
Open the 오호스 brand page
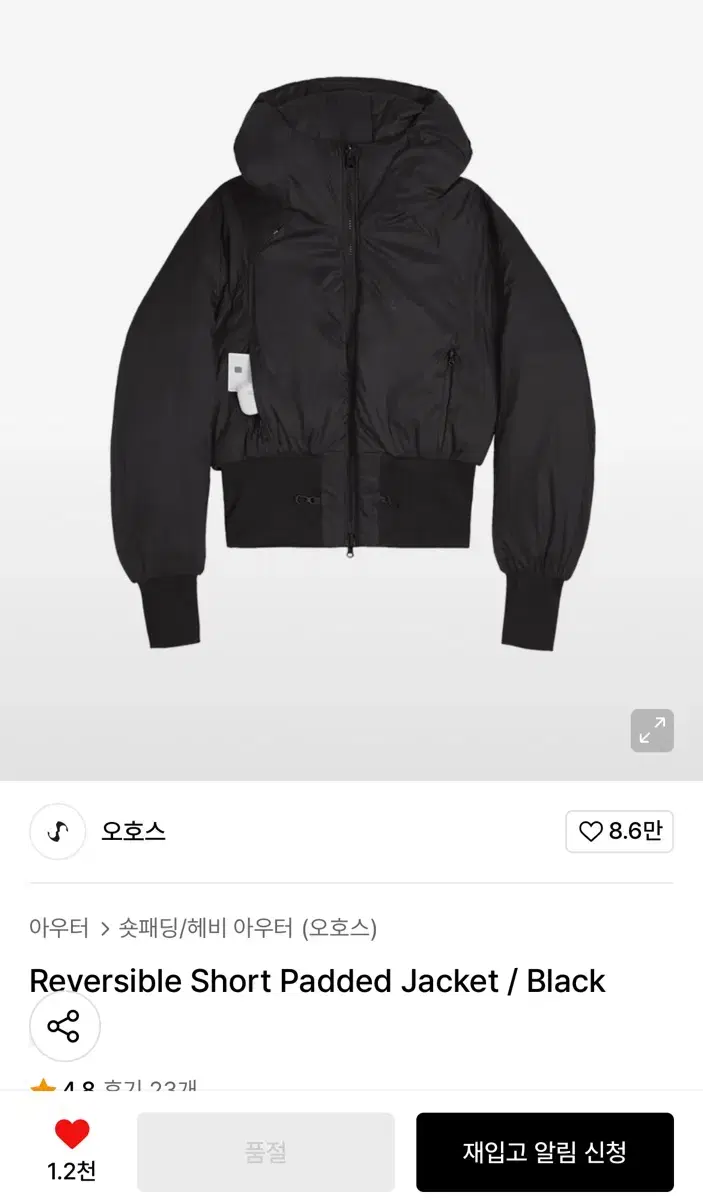pyautogui.click(x=133, y=831)
